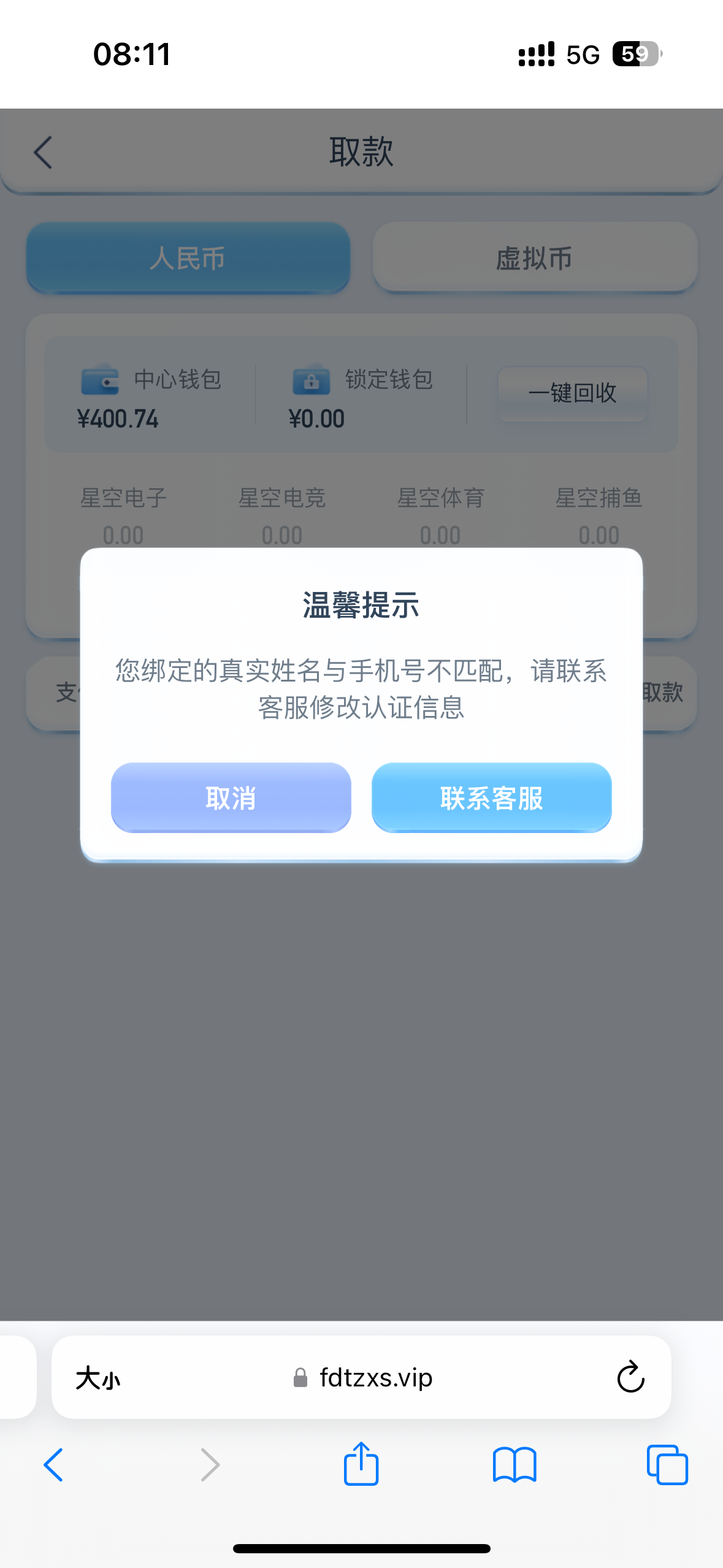723x1568 pixels.
Task: Go back in Safari browser
Action: (53, 1465)
